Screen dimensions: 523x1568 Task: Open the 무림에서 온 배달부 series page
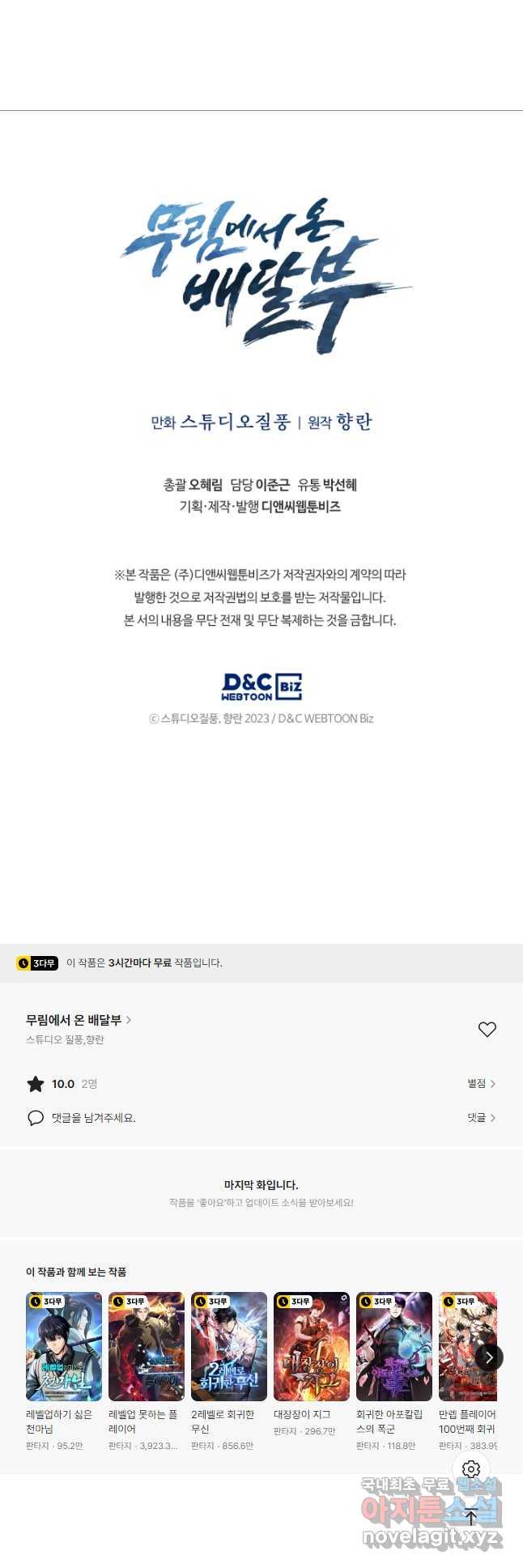point(78,1020)
